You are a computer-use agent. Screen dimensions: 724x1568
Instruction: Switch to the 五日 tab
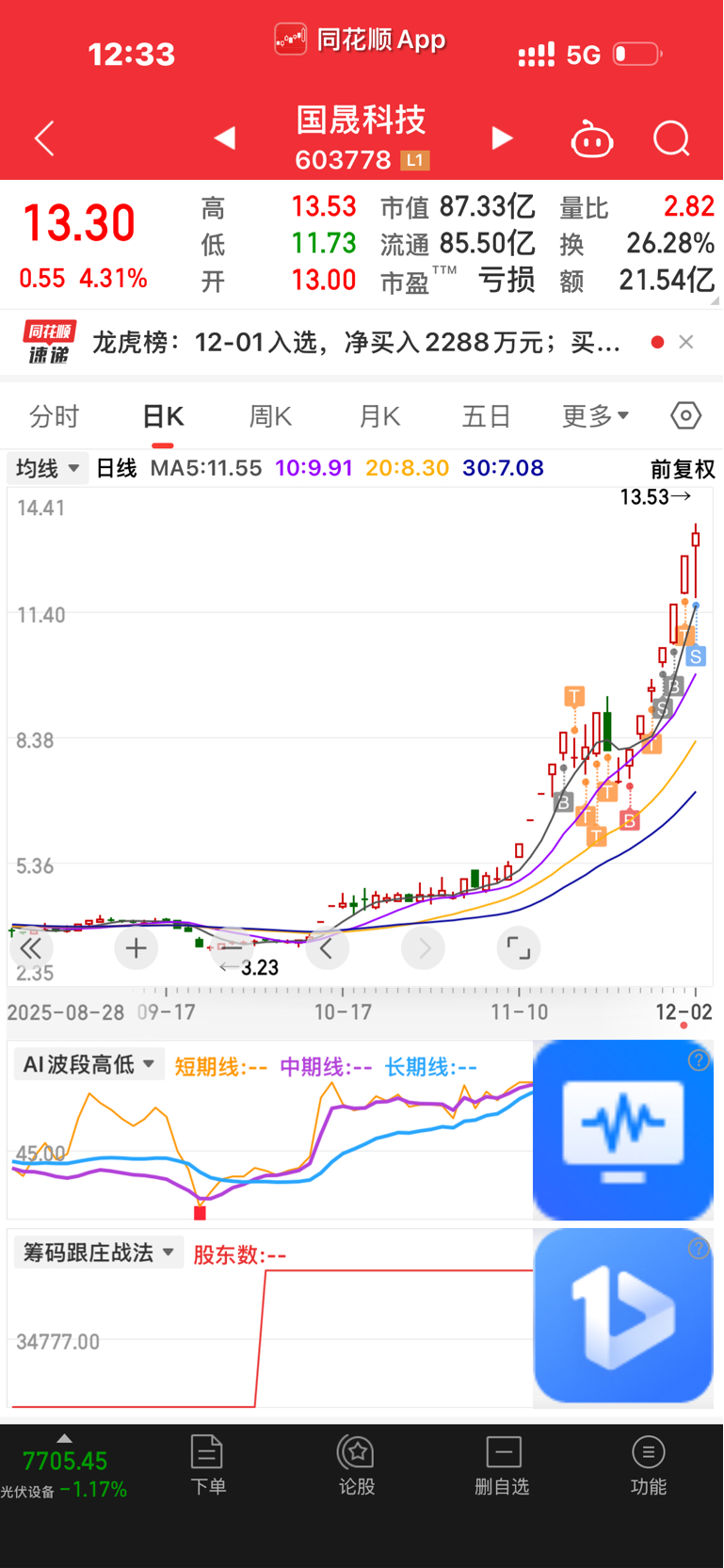pyautogui.click(x=486, y=416)
